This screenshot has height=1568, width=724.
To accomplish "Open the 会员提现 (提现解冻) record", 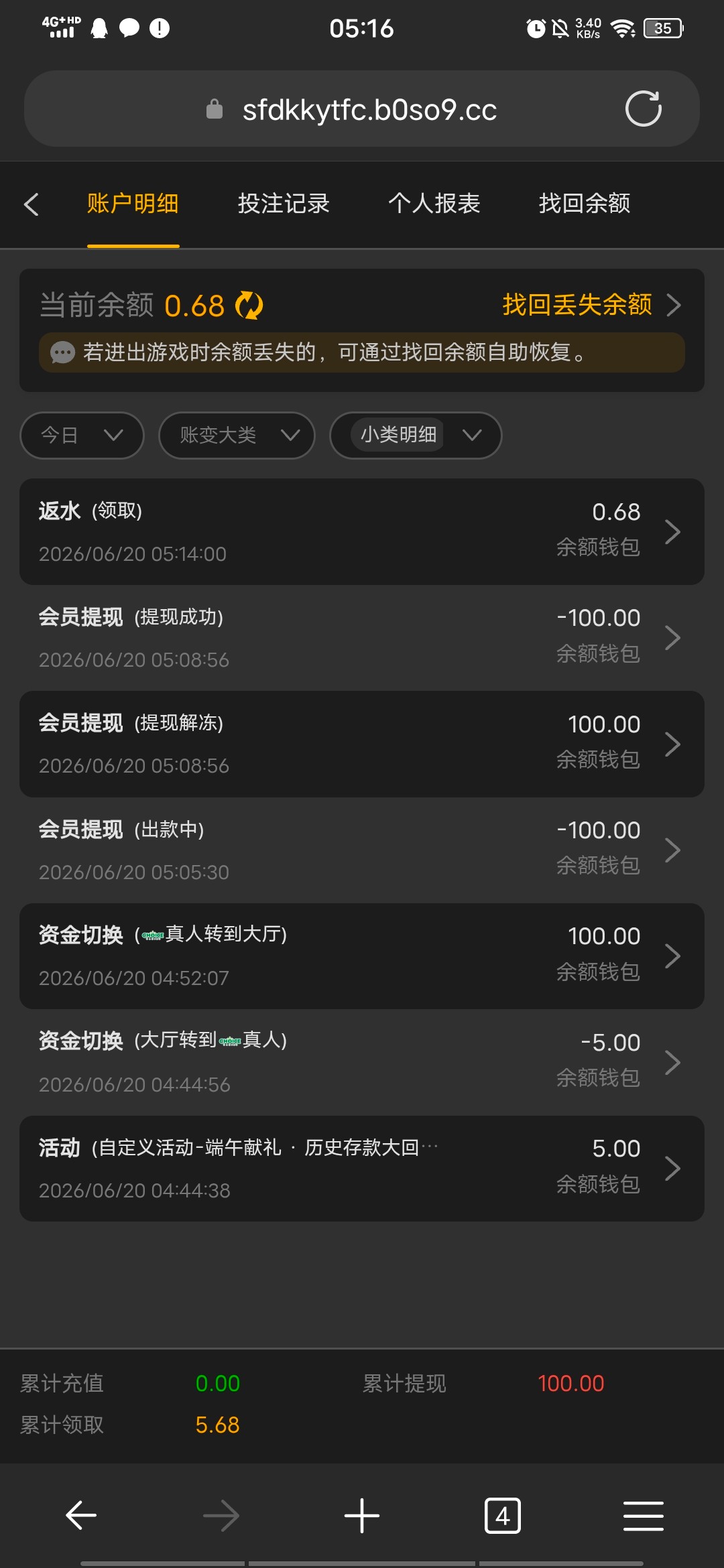I will tap(362, 744).
